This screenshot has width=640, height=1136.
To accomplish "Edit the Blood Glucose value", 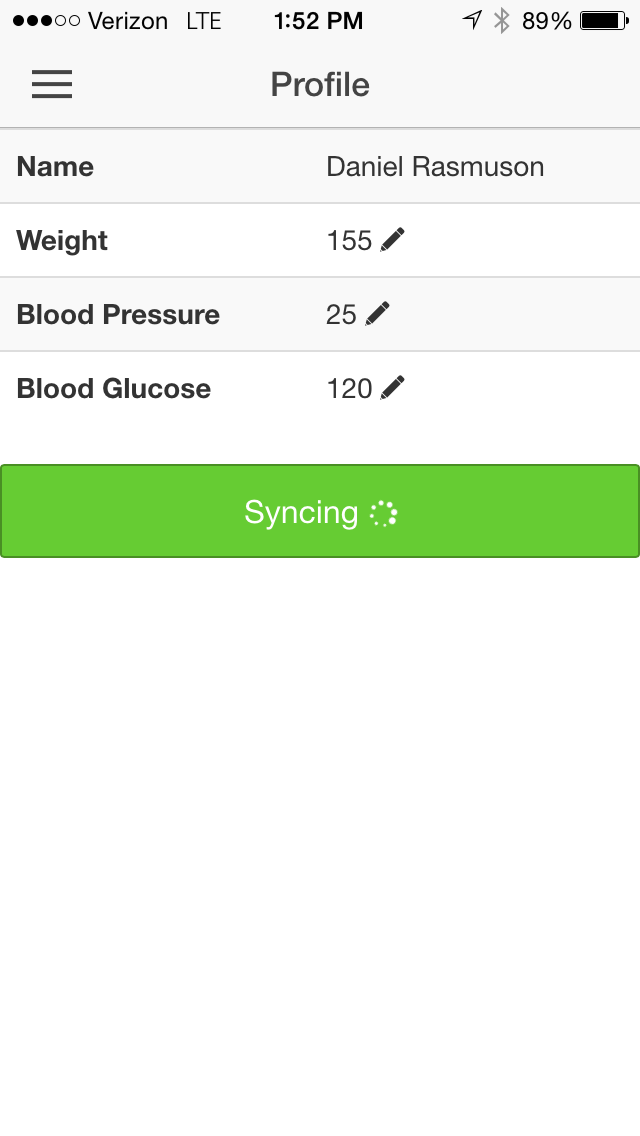I will (x=393, y=388).
